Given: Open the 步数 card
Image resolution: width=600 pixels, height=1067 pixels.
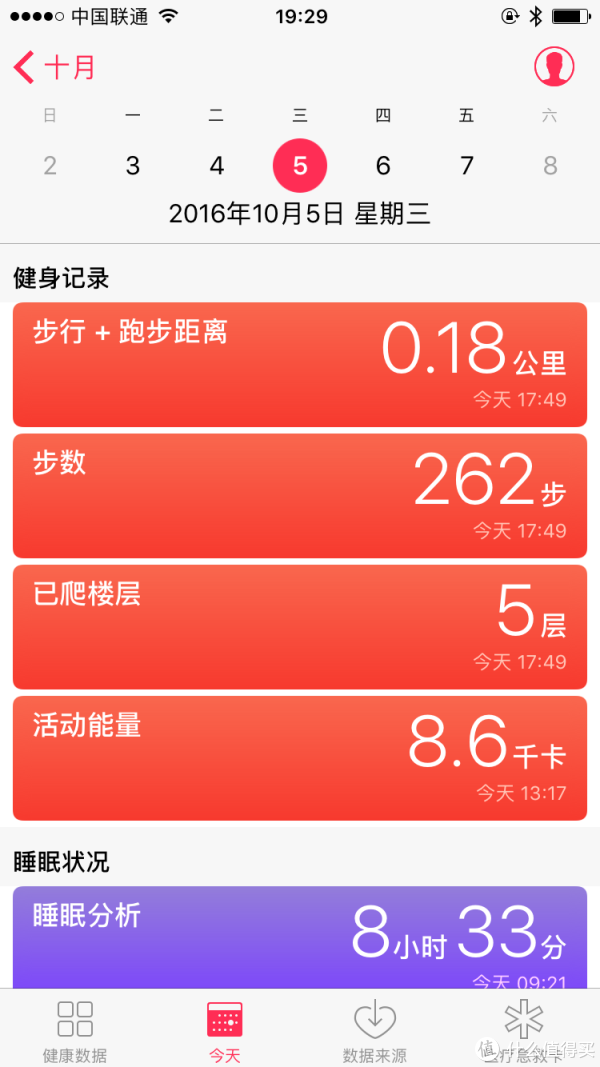Looking at the screenshot, I should tap(300, 496).
